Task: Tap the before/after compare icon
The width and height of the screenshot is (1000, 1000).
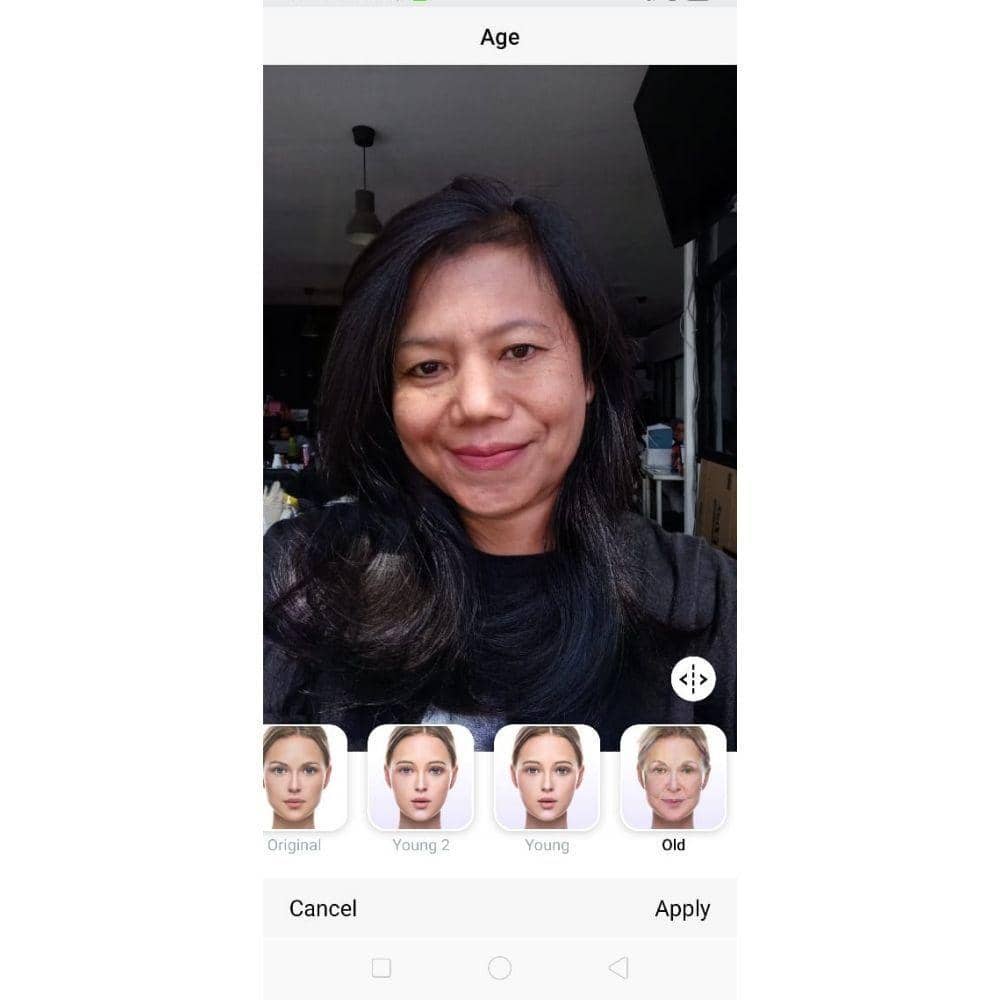Action: click(693, 680)
